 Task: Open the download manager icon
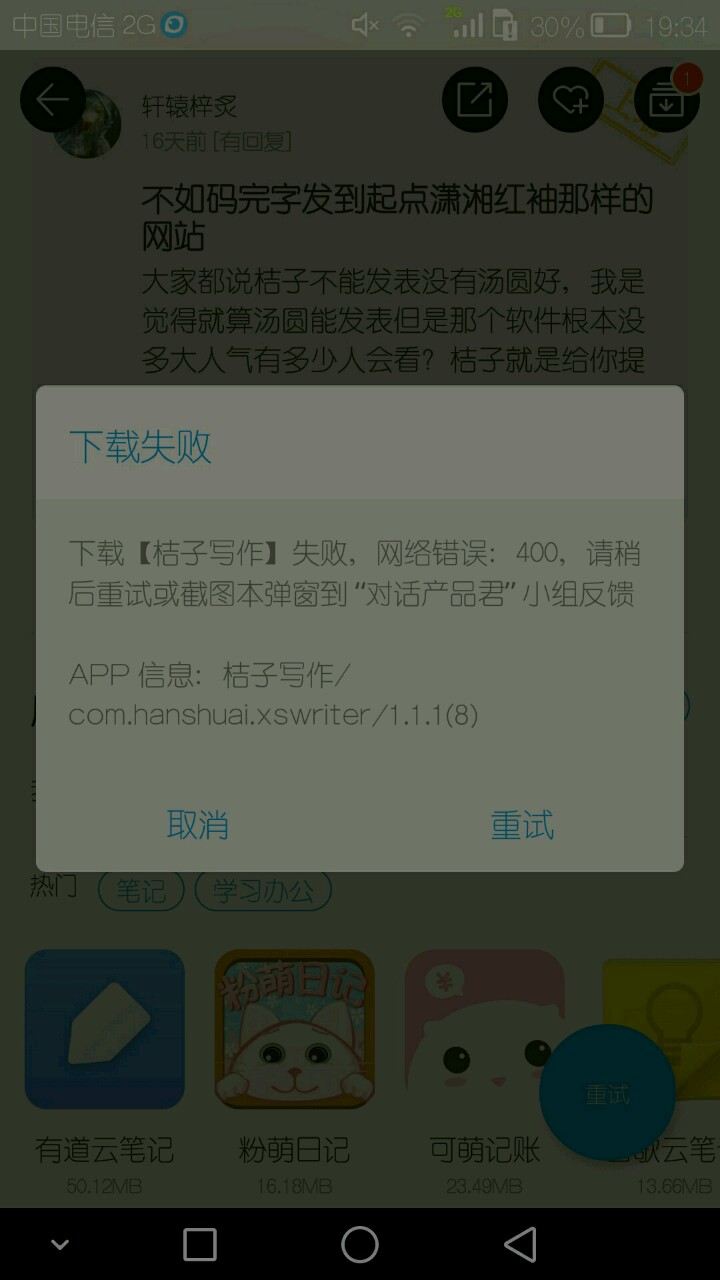[667, 100]
